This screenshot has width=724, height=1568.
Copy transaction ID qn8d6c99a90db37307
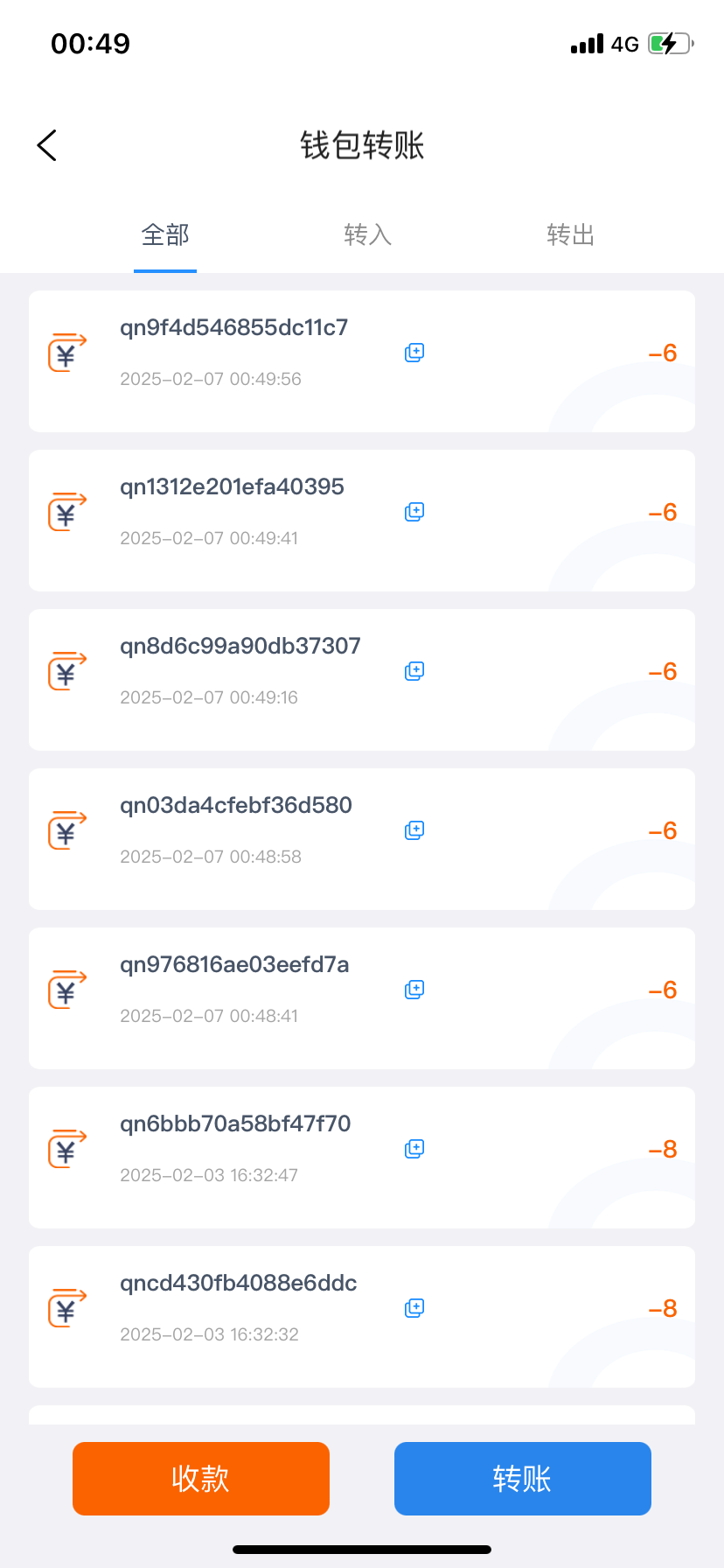(x=414, y=671)
